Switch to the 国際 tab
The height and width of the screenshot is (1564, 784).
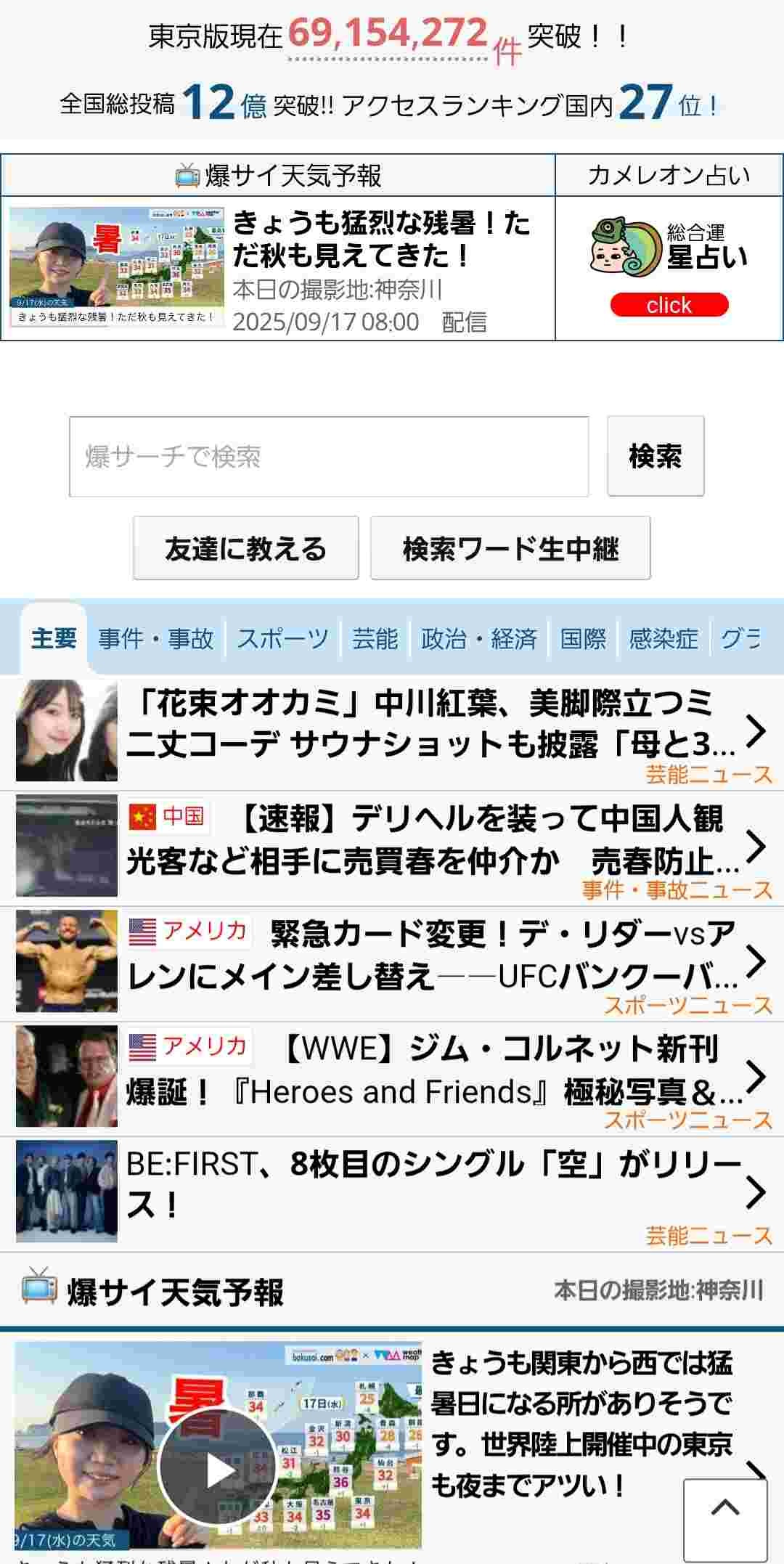pos(583,639)
